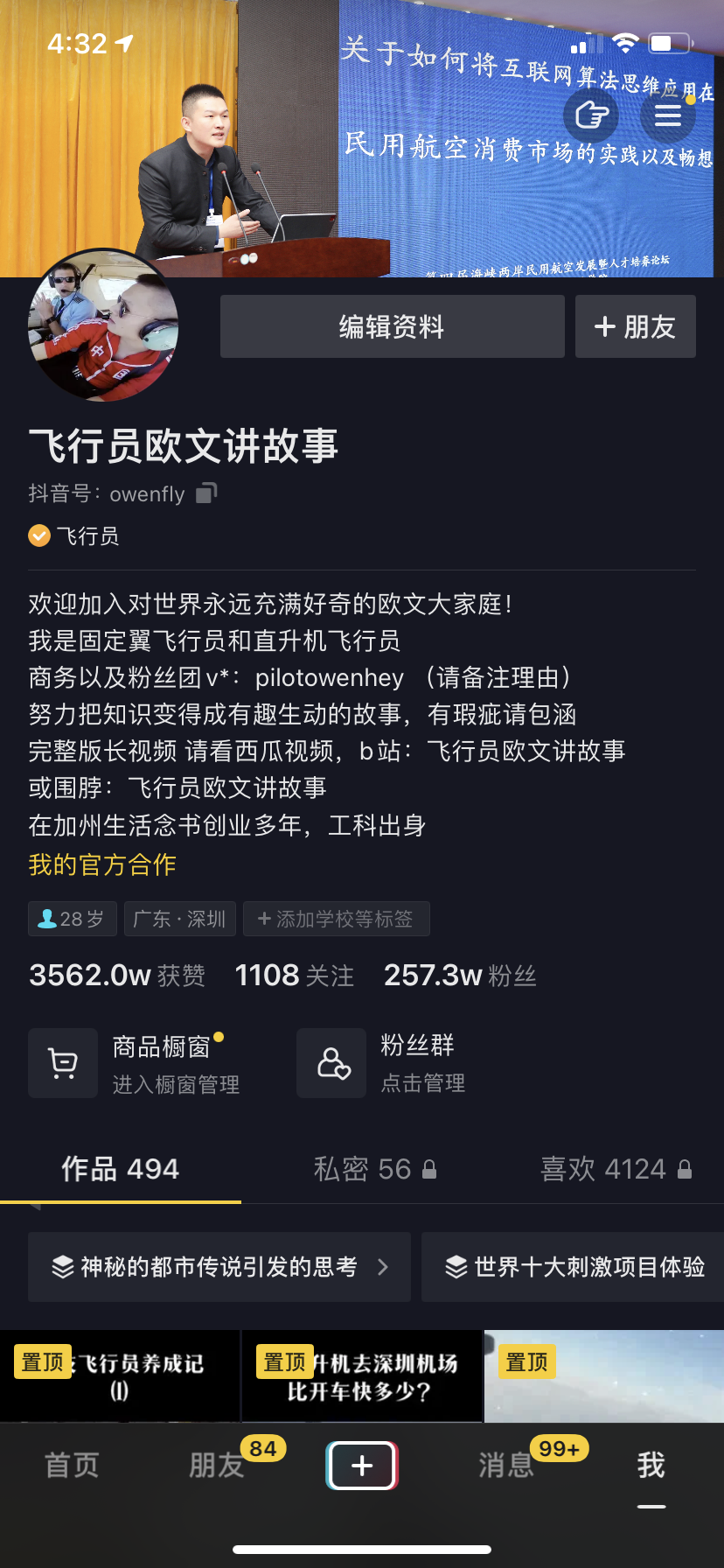Switch to 私密 56 tab
724x1568 pixels.
pyautogui.click(x=374, y=1169)
